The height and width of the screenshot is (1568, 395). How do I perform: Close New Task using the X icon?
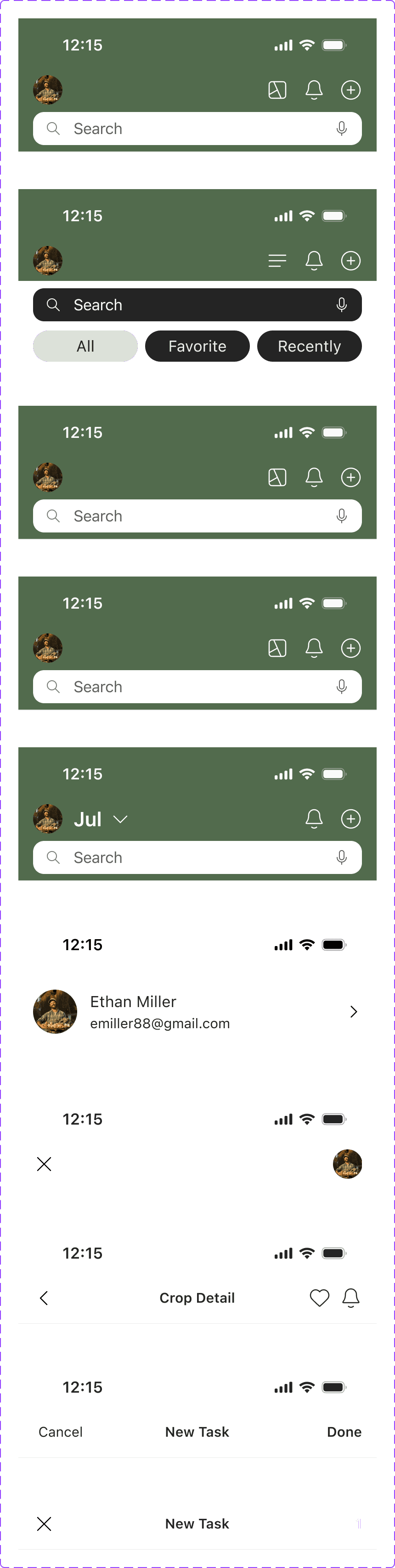pyautogui.click(x=44, y=1523)
